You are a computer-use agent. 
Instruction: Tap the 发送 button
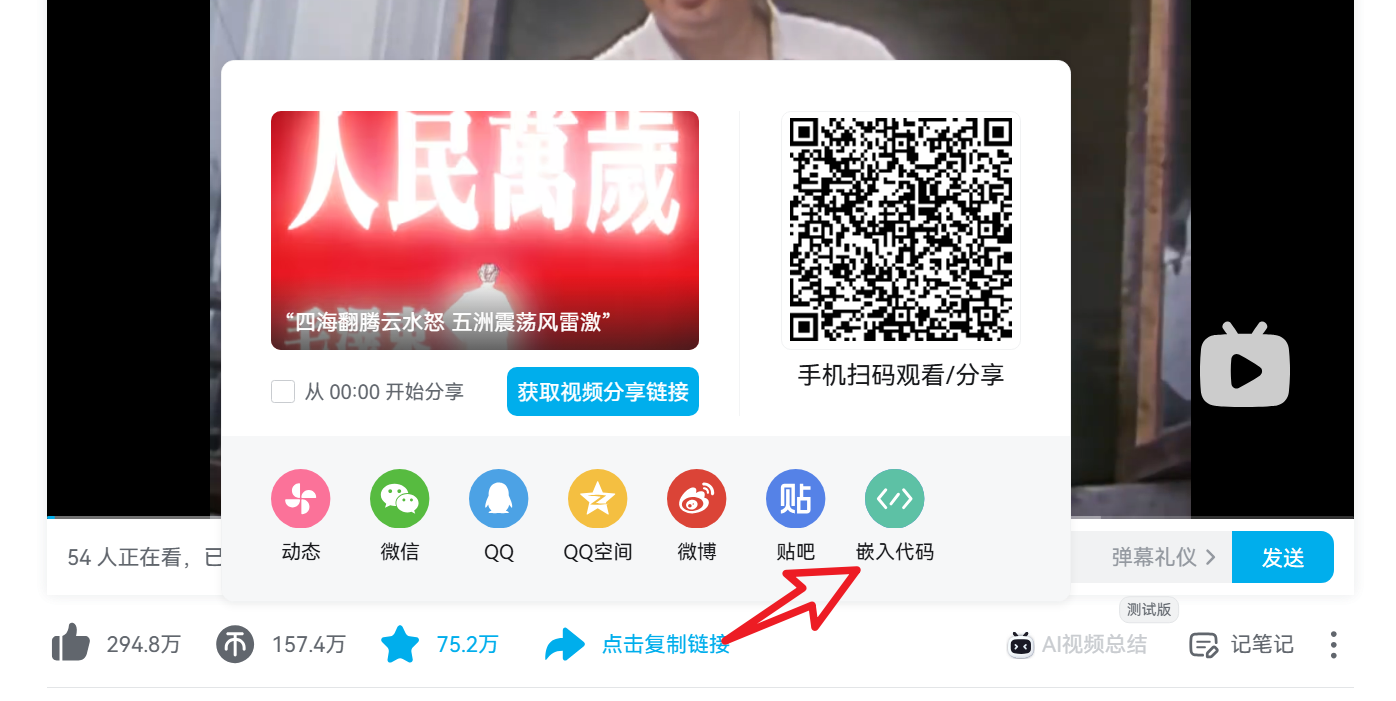[x=1282, y=557]
